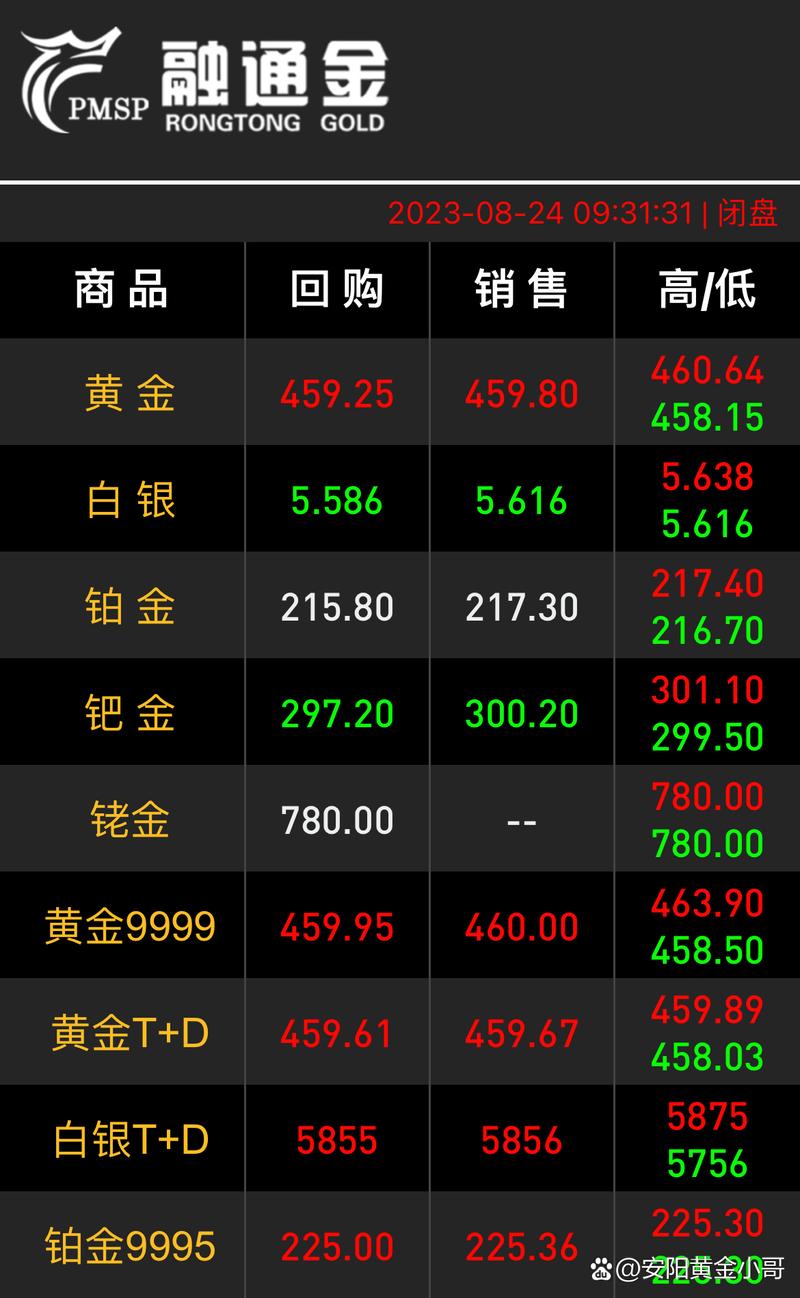Expand the 白银T+D price details

point(120,1139)
